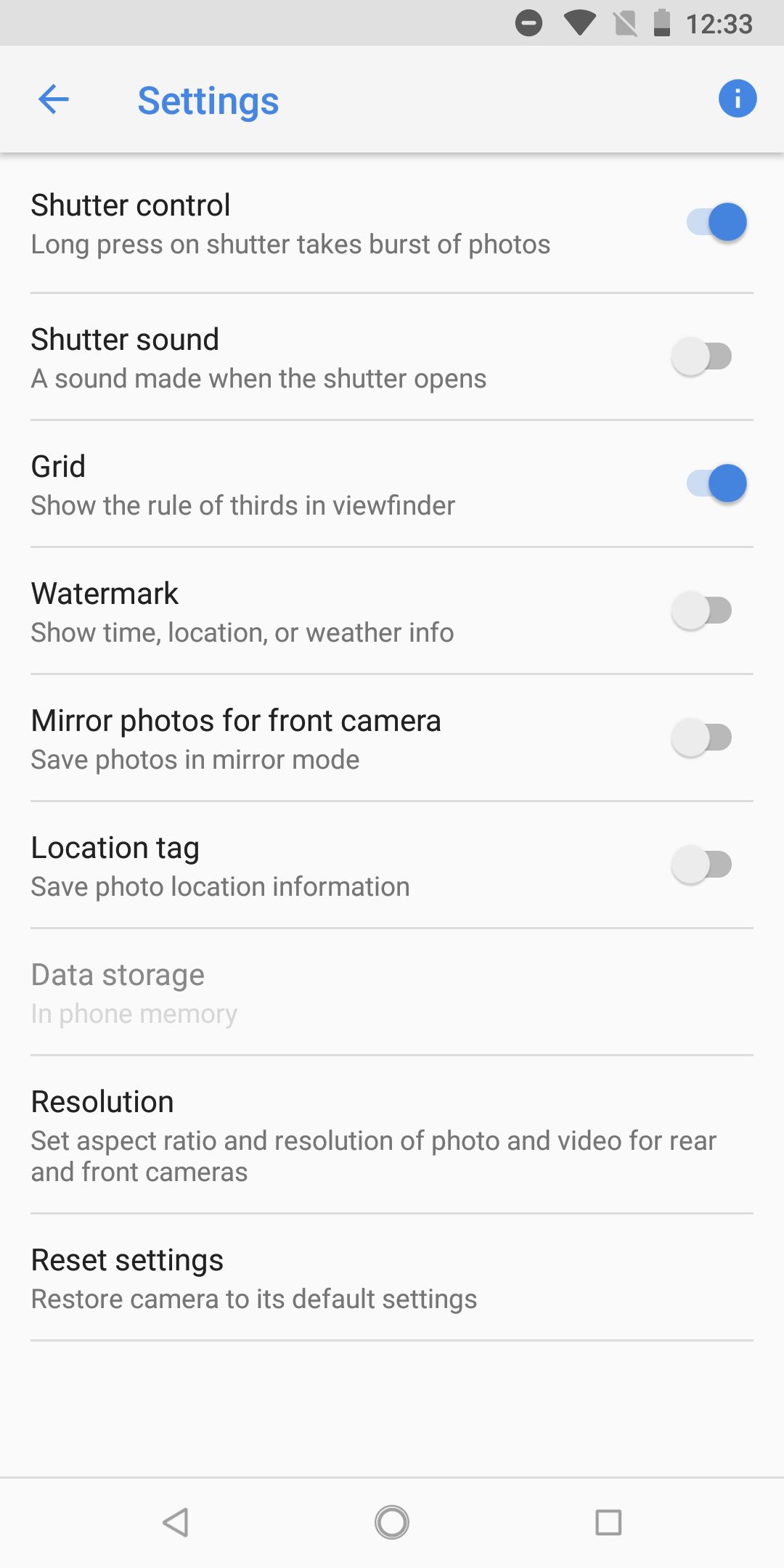This screenshot has height=1568, width=784.
Task: Turn off the Grid switch
Action: coord(716,483)
